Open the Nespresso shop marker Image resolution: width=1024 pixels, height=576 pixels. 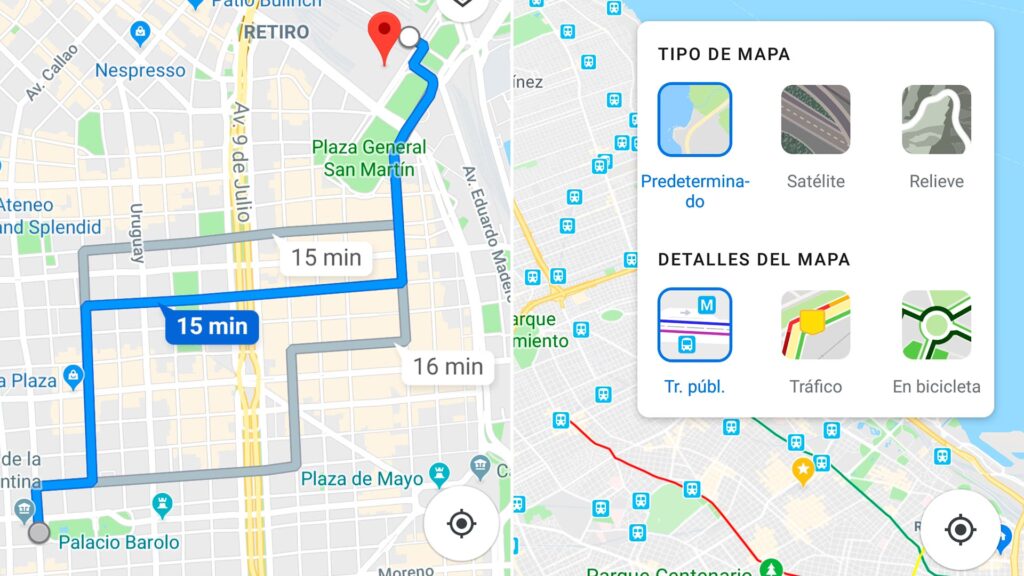coord(139,38)
